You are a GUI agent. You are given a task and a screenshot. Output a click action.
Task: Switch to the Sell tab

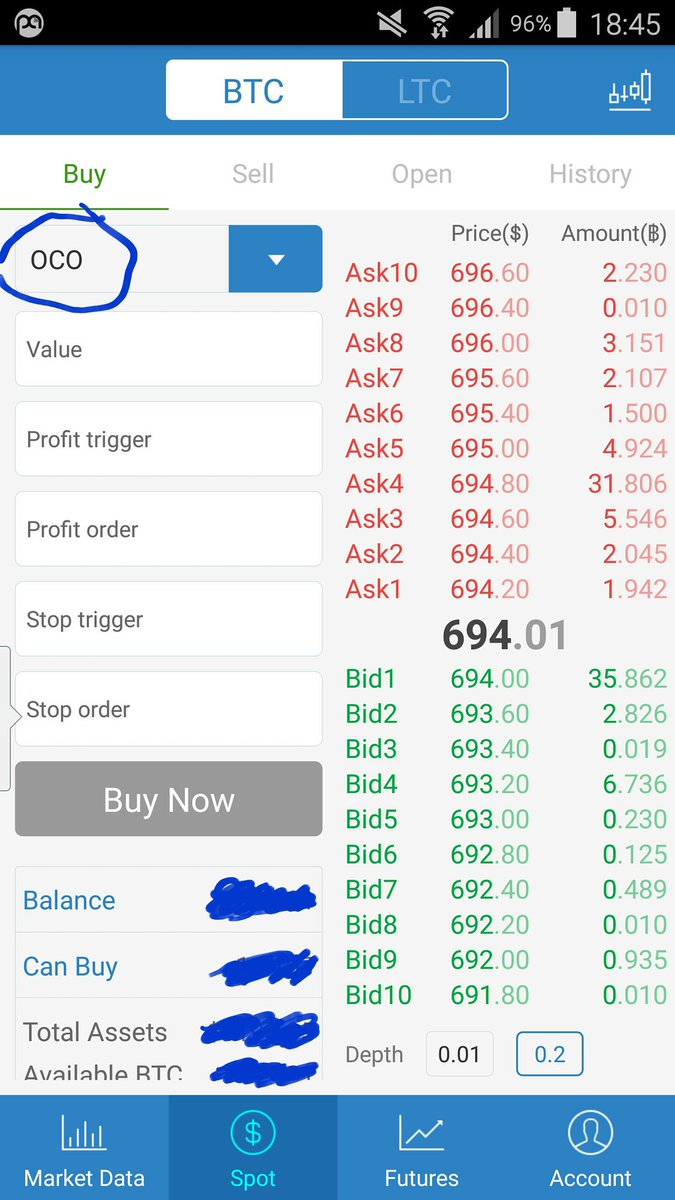tap(253, 174)
